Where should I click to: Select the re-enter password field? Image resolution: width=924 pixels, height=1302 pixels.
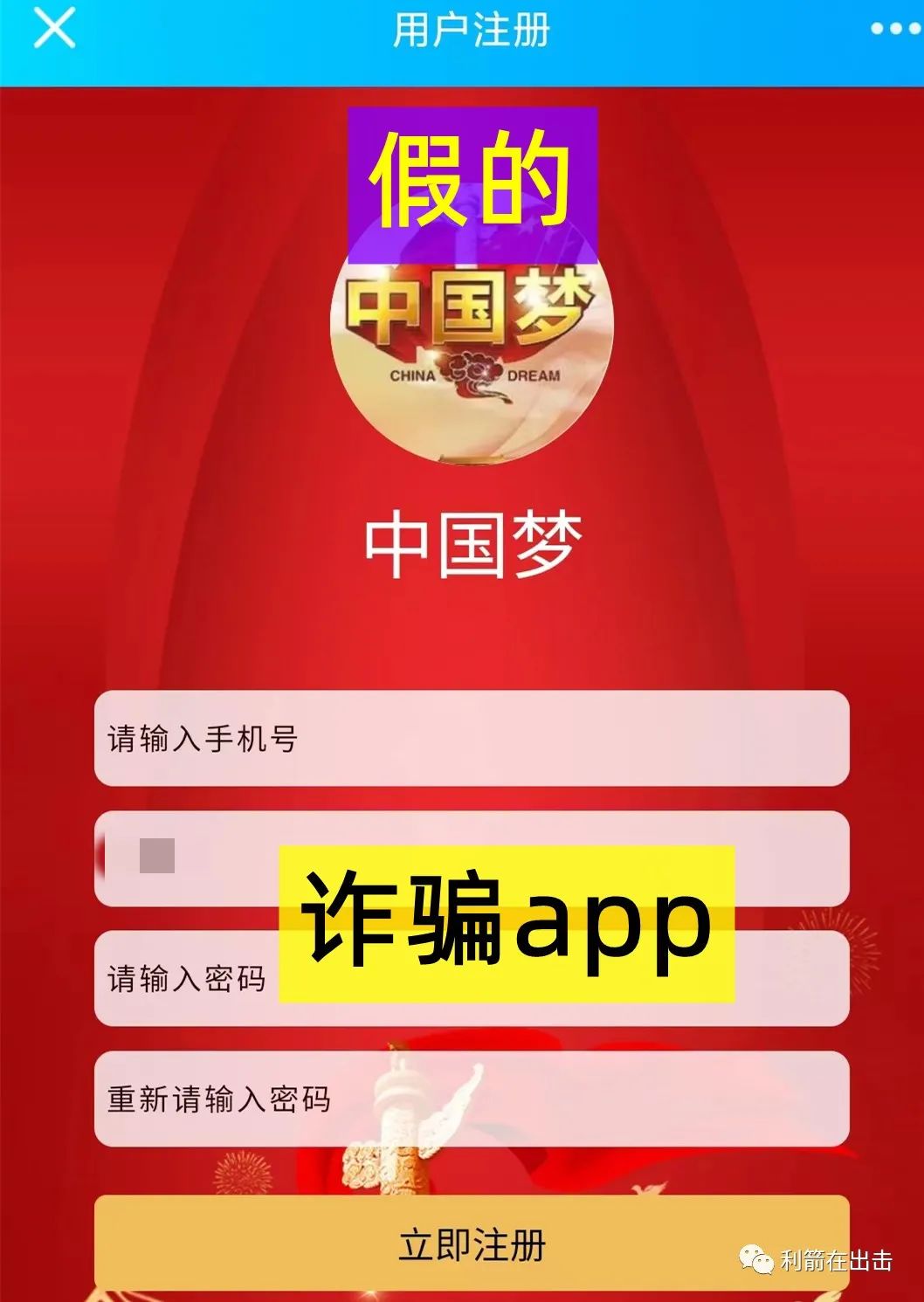[x=472, y=1099]
